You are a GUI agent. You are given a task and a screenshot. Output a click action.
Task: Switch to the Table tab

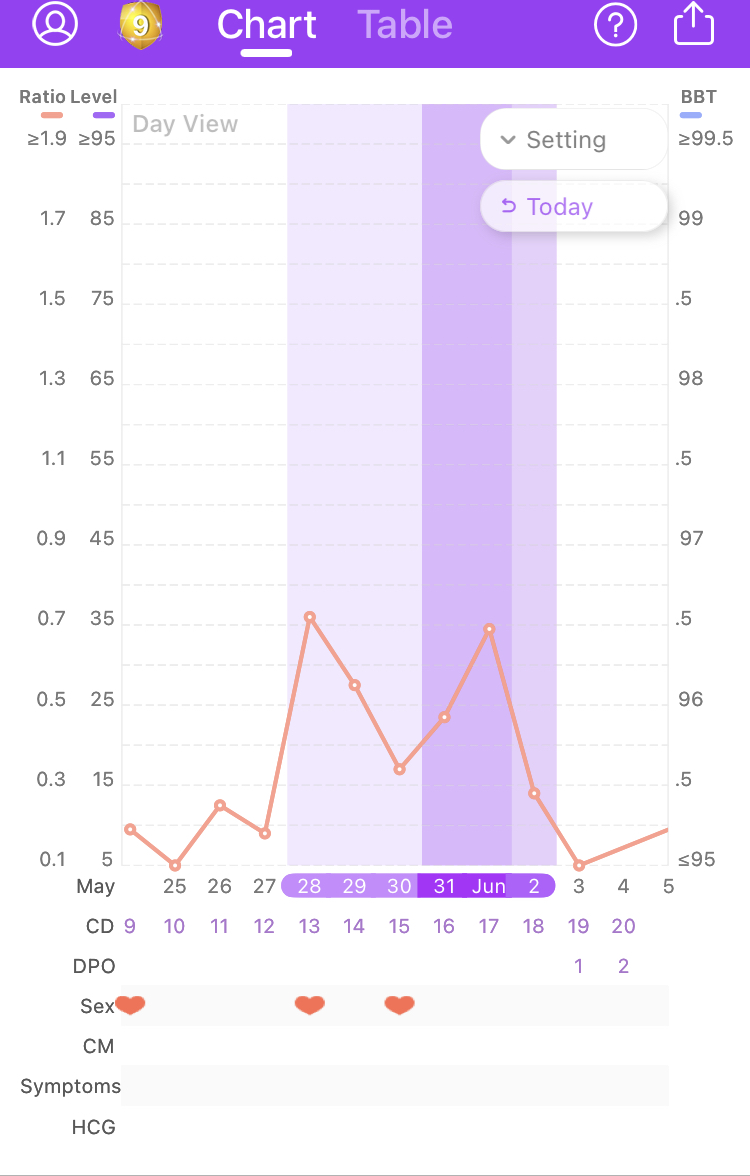[405, 25]
